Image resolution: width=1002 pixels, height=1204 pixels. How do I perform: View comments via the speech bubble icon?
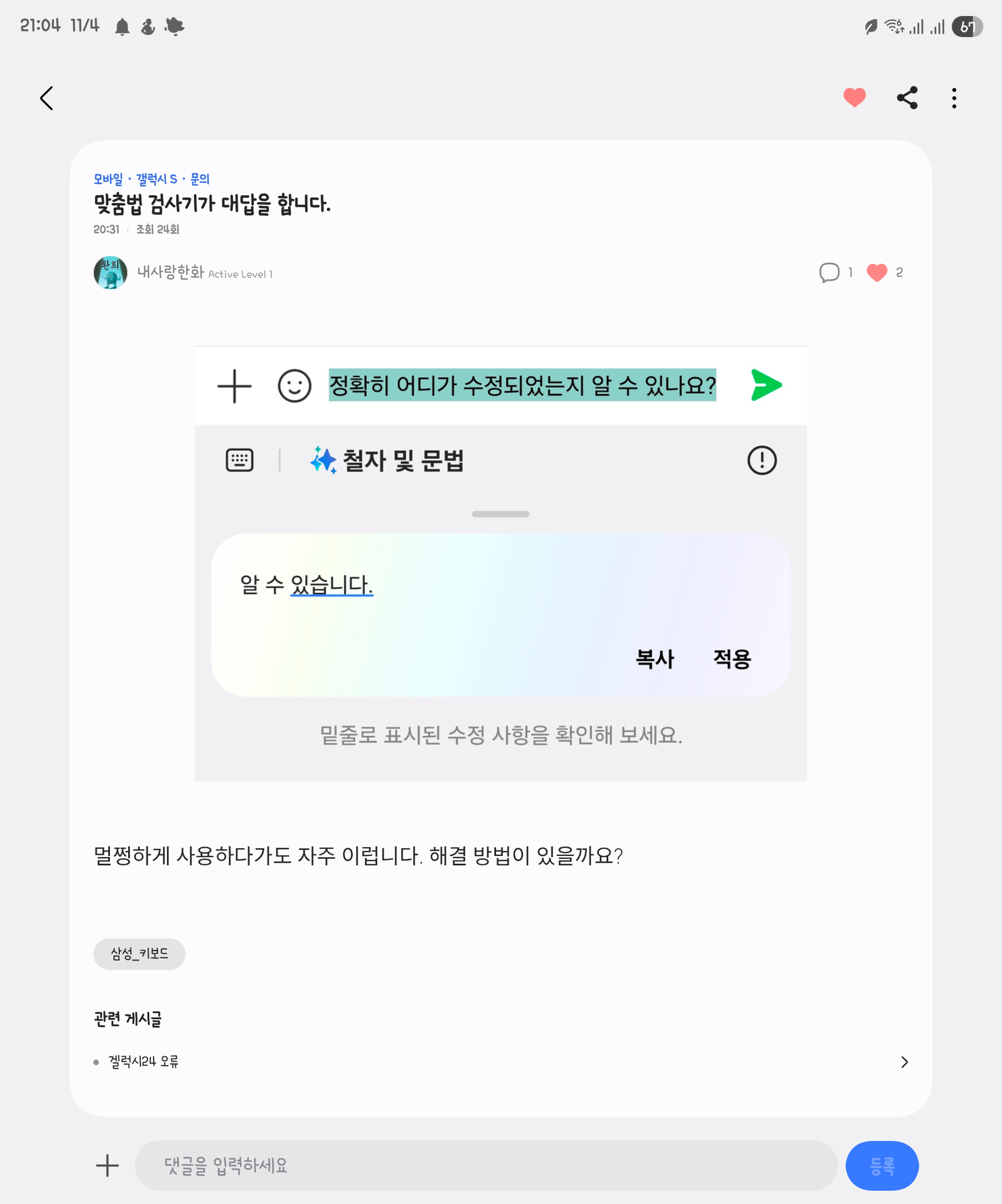(829, 272)
